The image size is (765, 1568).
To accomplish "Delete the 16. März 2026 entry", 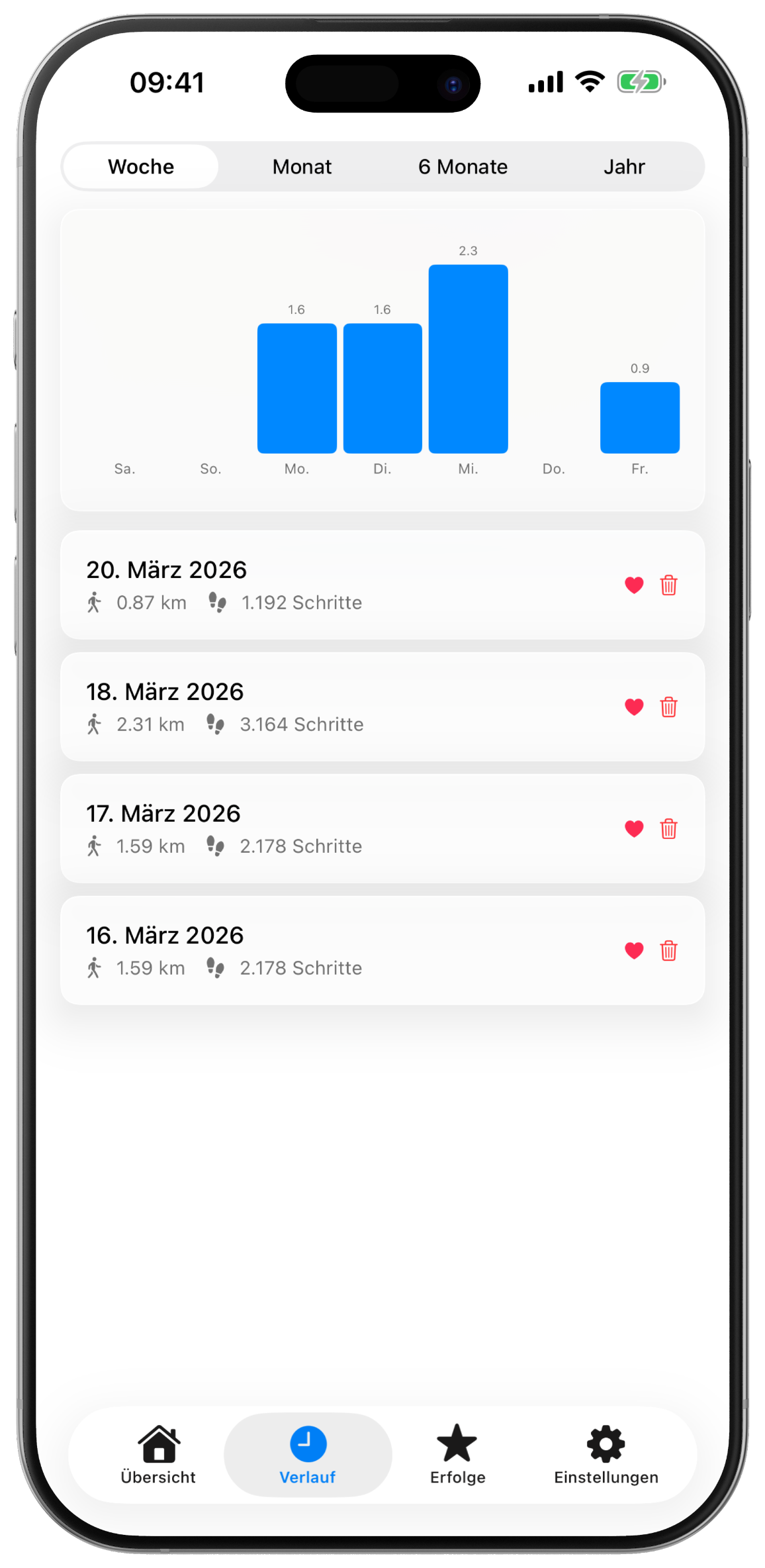I will (x=669, y=951).
